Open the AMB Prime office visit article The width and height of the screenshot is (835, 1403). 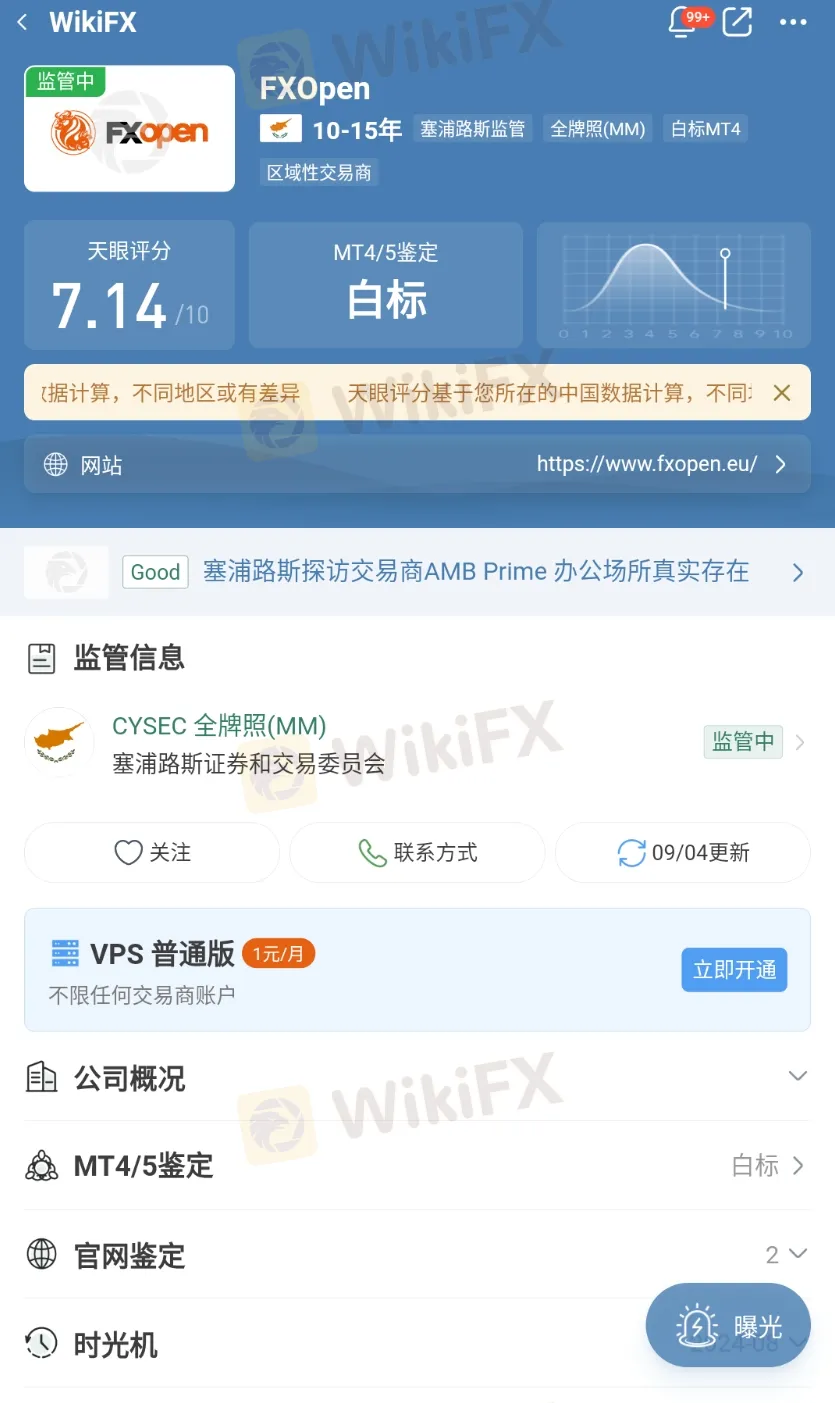[x=476, y=572]
